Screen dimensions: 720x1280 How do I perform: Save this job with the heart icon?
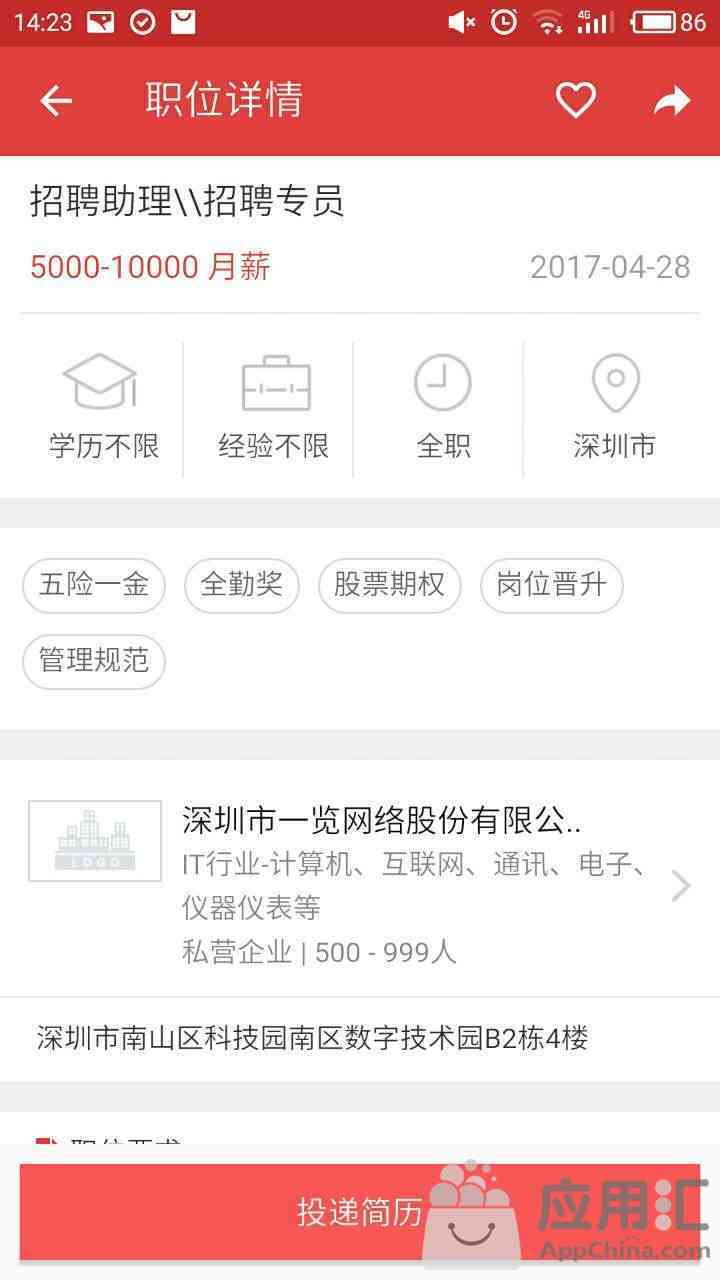575,101
